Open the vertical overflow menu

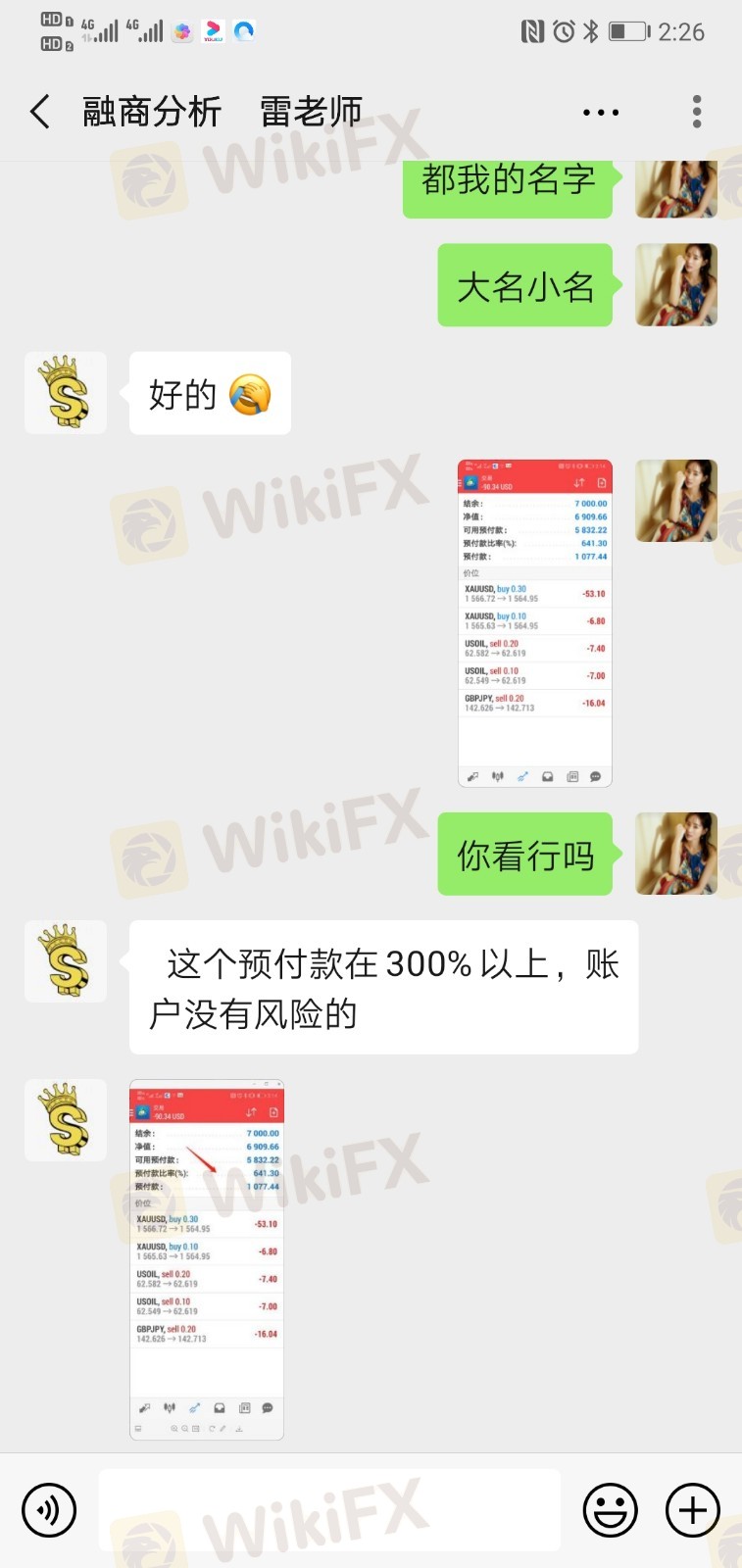697,112
